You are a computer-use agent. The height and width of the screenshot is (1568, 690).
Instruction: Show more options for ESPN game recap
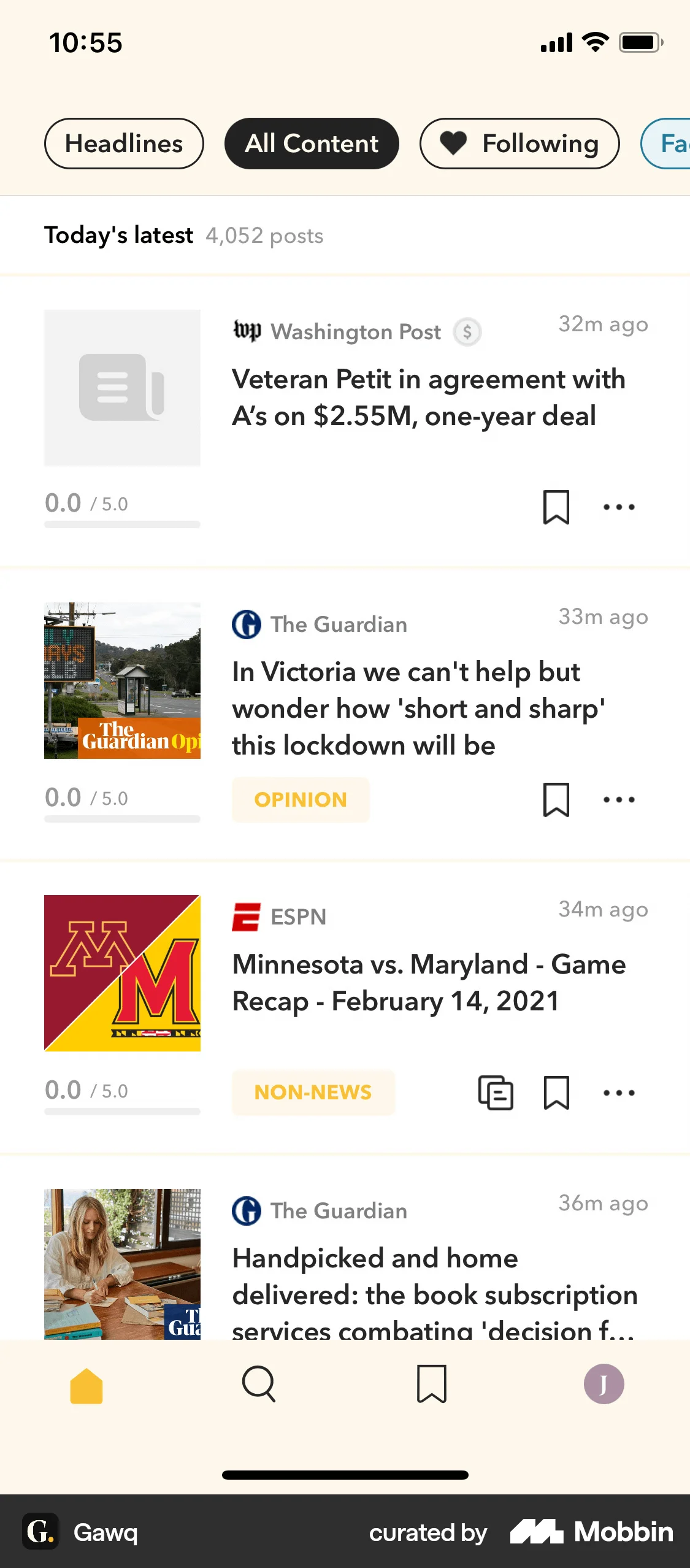point(619,1093)
